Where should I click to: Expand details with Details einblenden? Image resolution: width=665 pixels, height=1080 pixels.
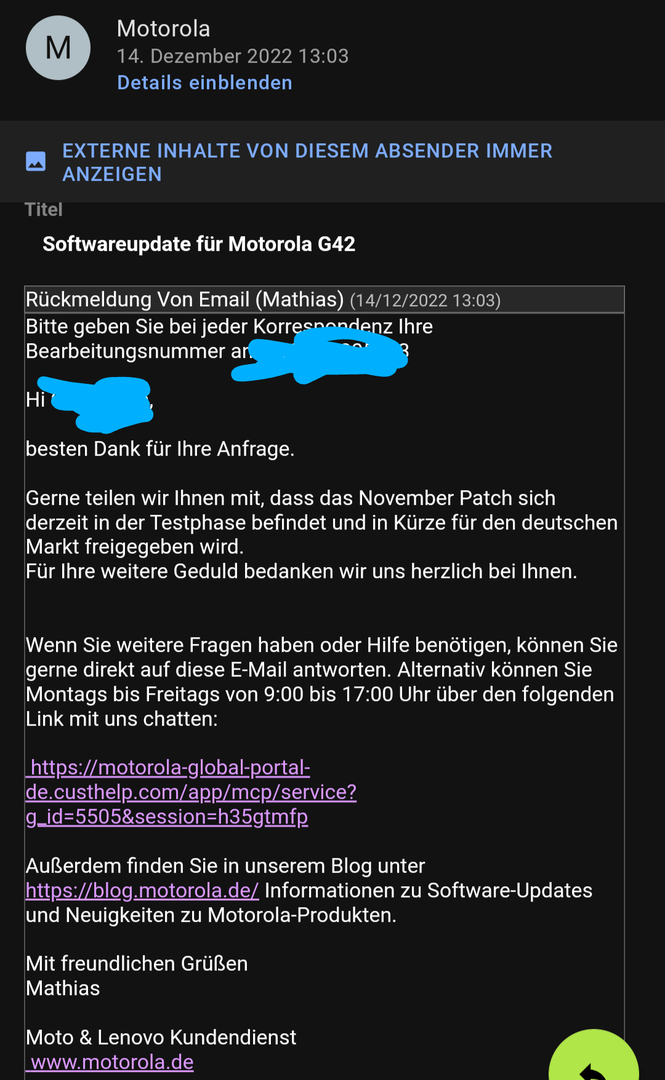coord(204,83)
